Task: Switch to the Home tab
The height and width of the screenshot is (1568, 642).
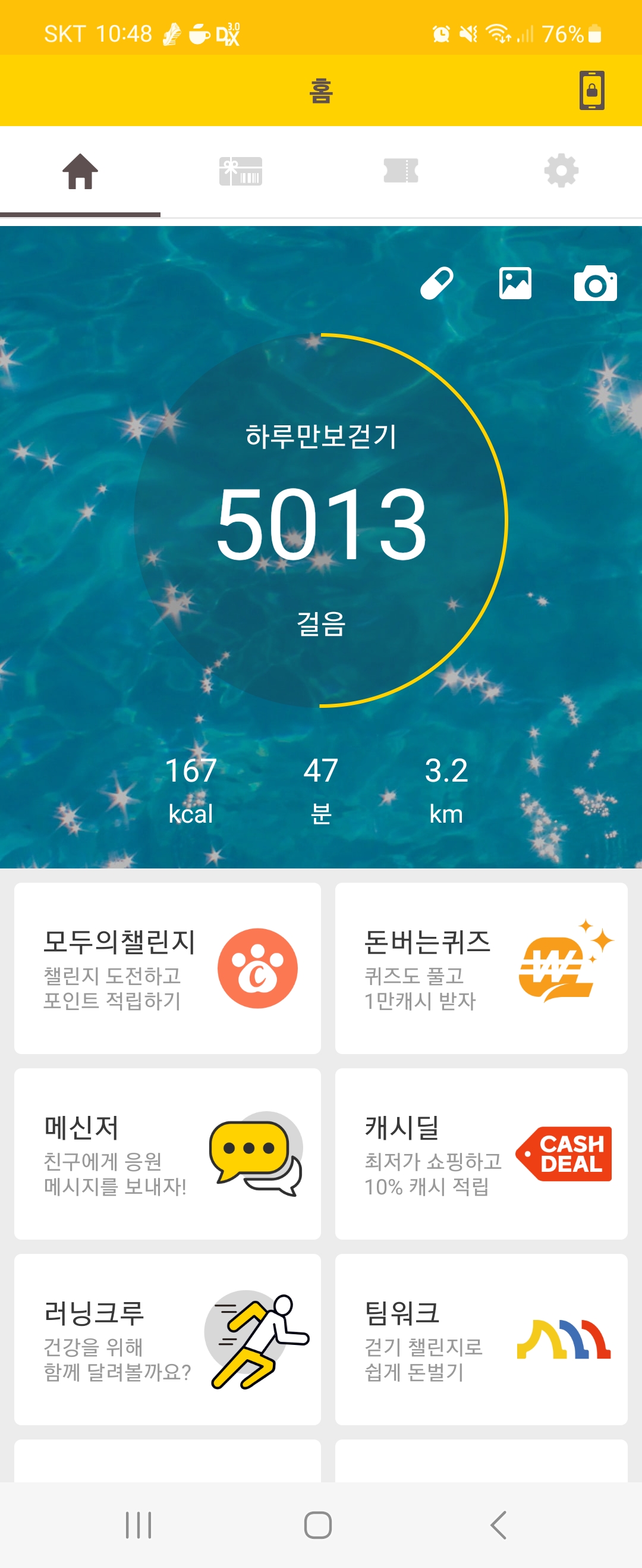Action: click(x=80, y=172)
